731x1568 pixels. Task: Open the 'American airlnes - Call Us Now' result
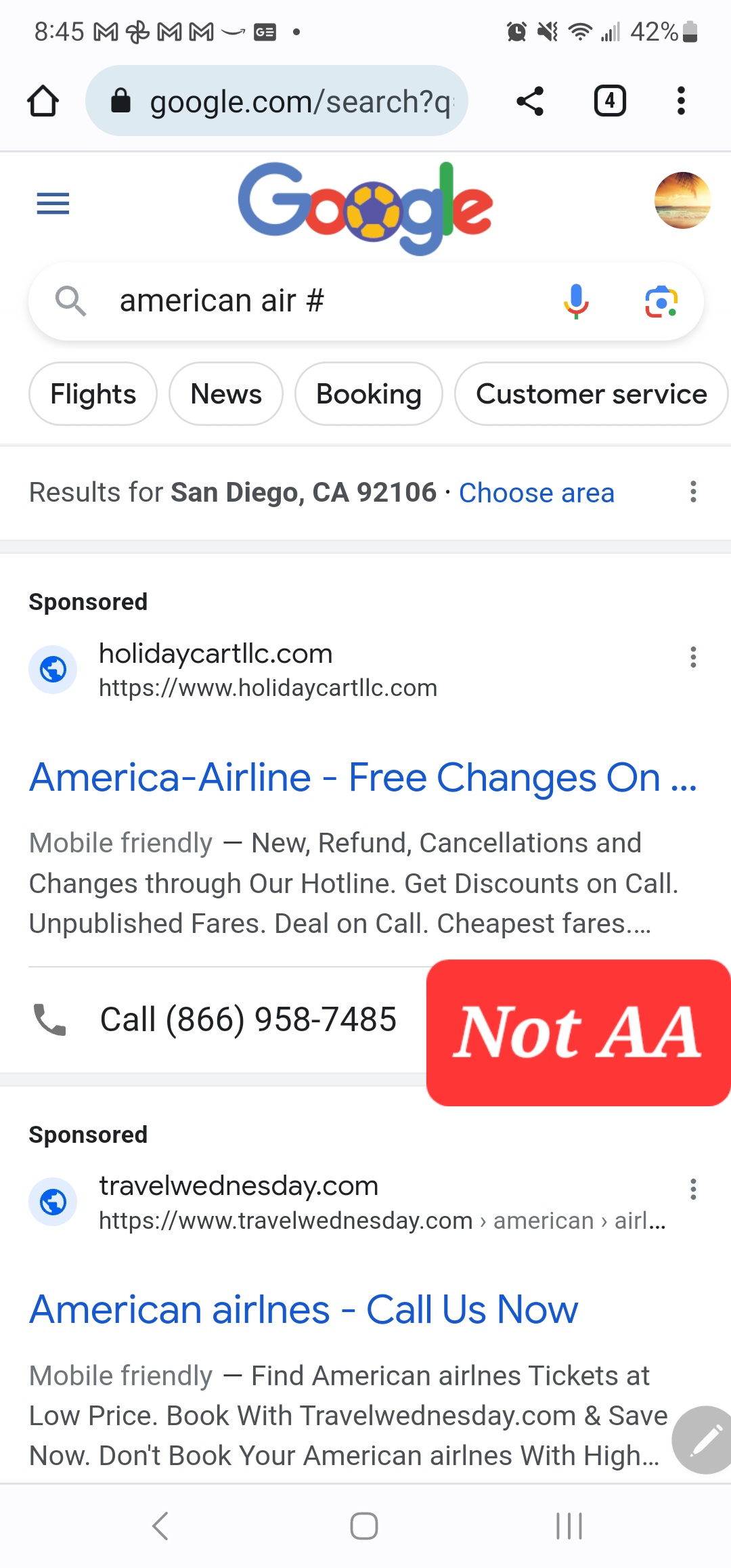coord(304,1309)
